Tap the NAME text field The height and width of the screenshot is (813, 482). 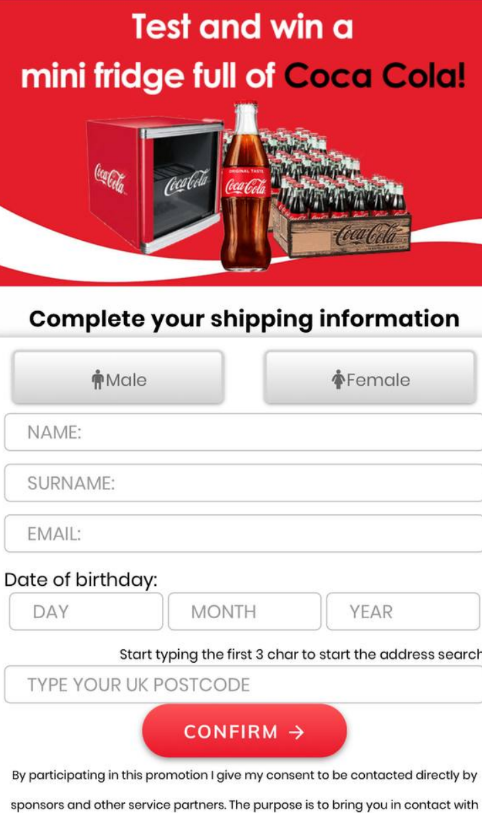[243, 432]
